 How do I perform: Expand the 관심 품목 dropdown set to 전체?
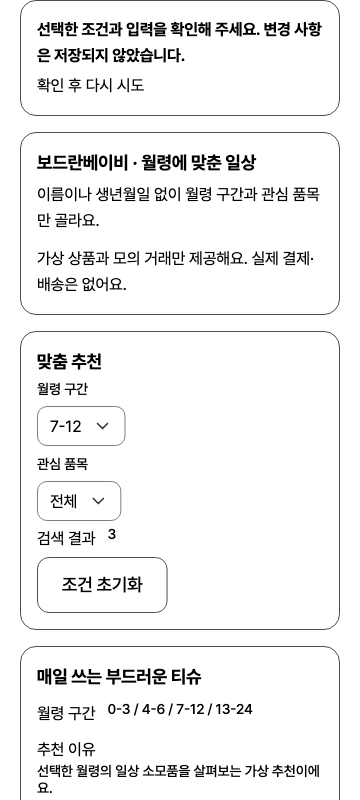[79, 501]
